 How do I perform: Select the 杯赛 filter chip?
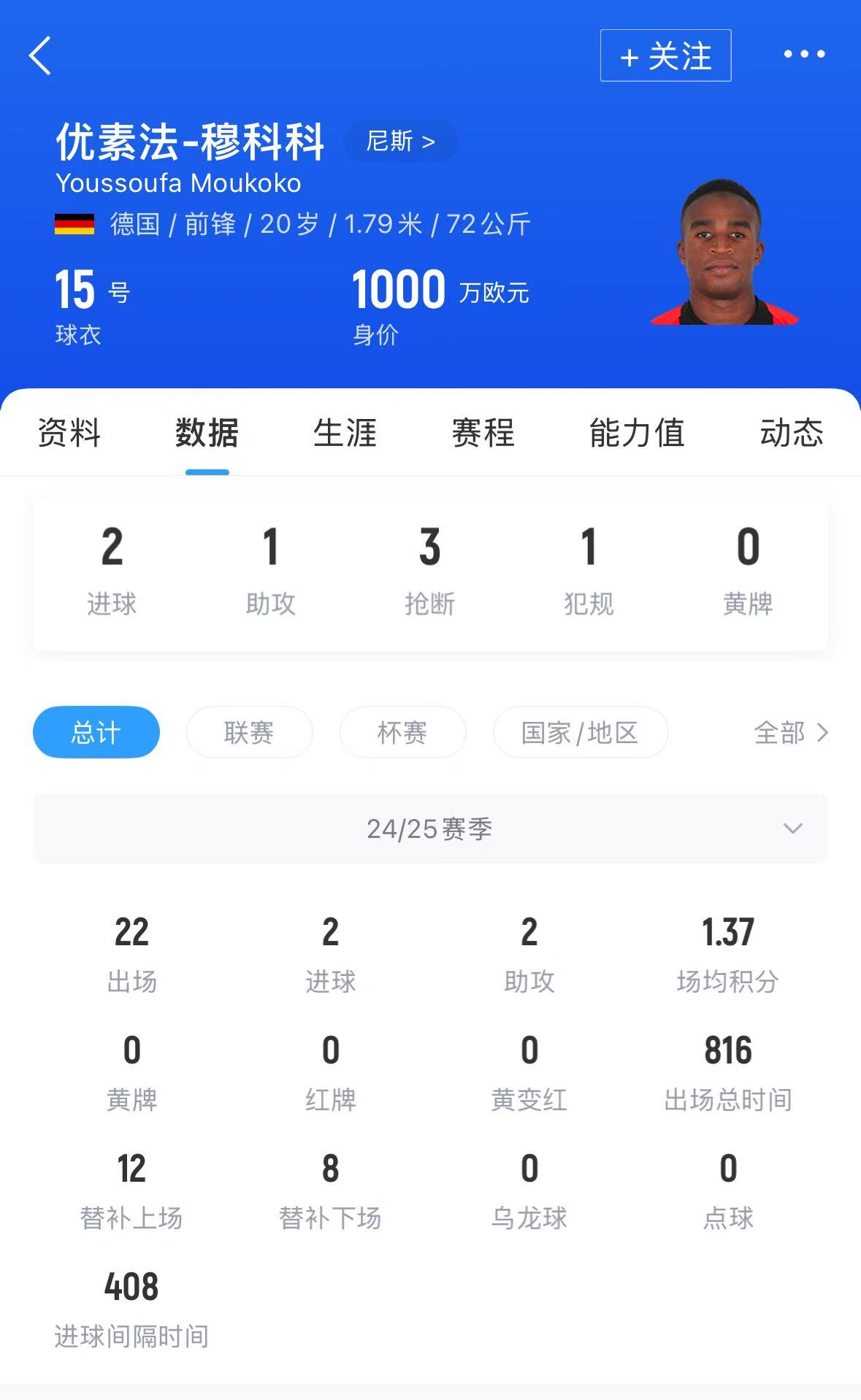402,732
